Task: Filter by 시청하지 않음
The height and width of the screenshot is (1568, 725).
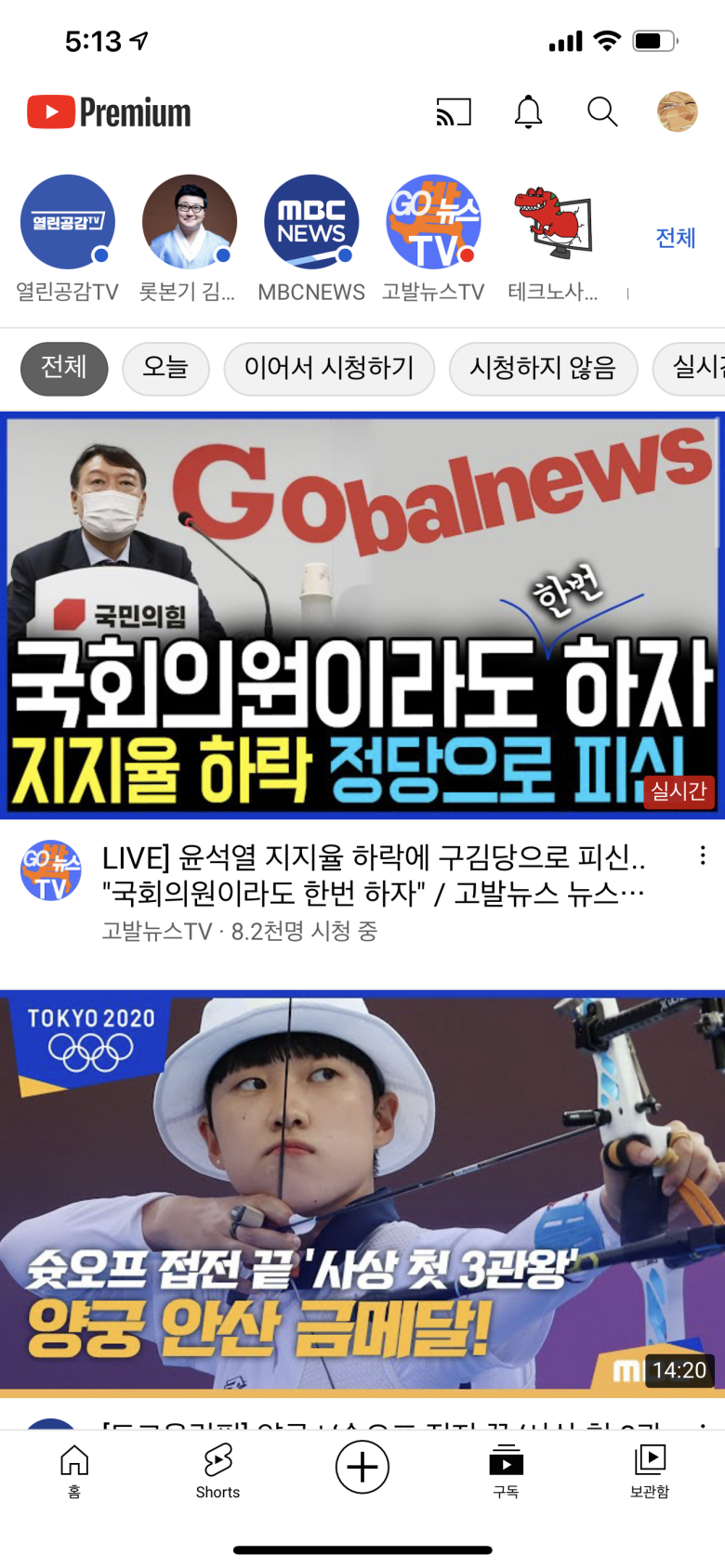Action: [543, 368]
